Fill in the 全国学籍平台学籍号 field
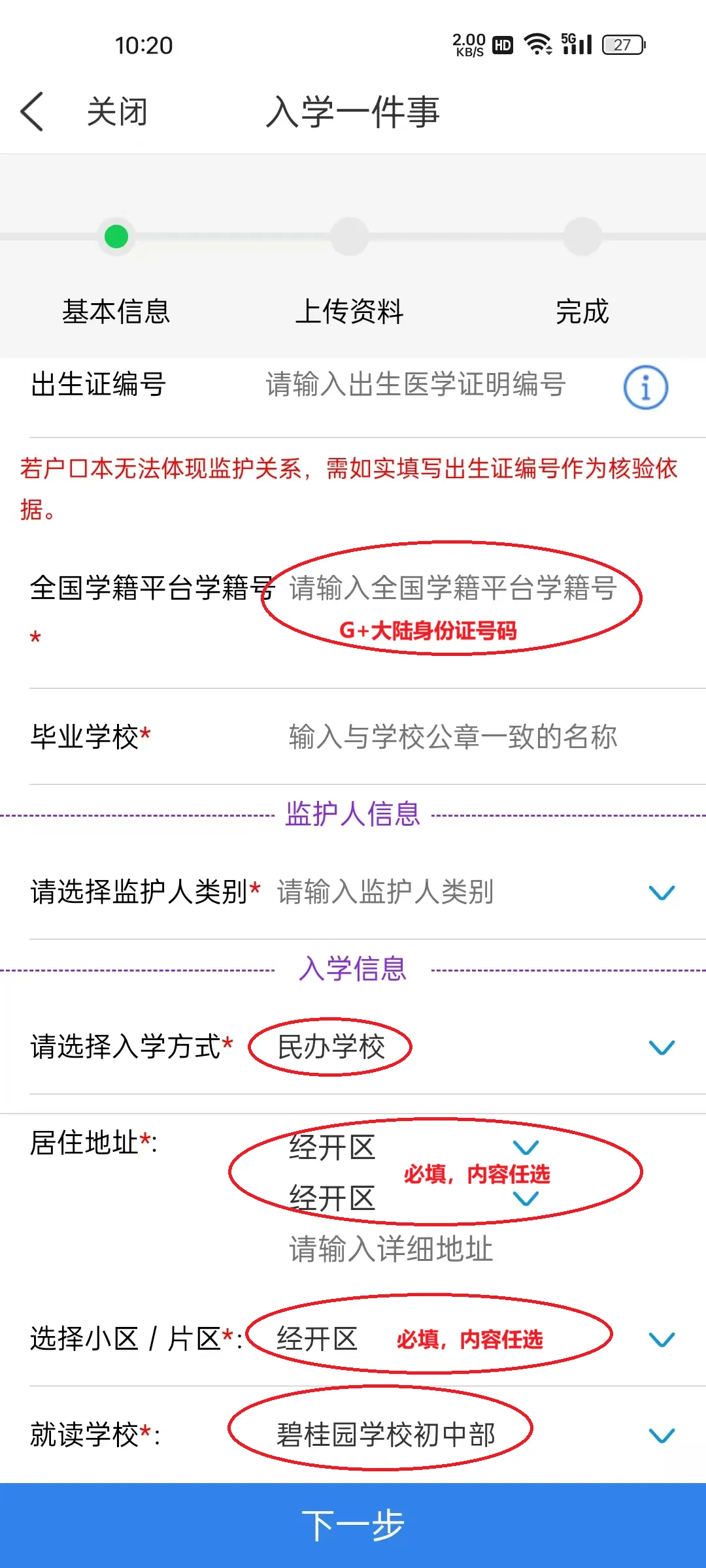This screenshot has width=706, height=1568. pyautogui.click(x=452, y=588)
